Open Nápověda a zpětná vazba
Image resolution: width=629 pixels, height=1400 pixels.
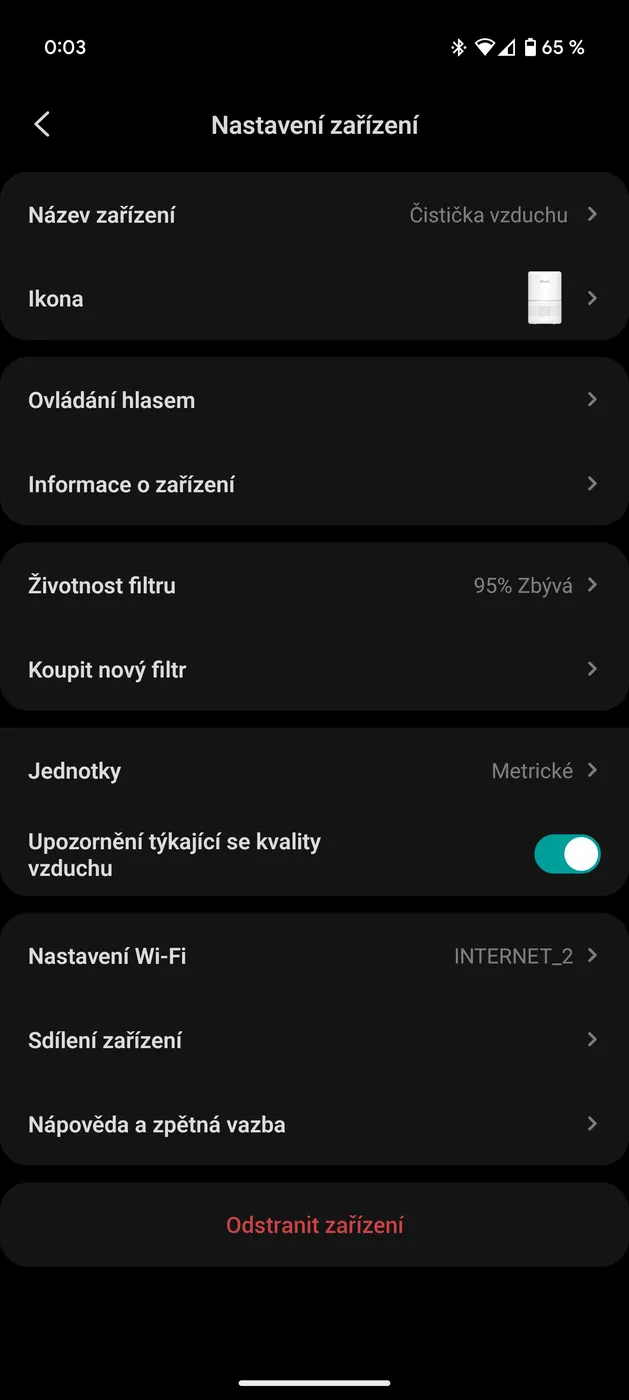(314, 1125)
